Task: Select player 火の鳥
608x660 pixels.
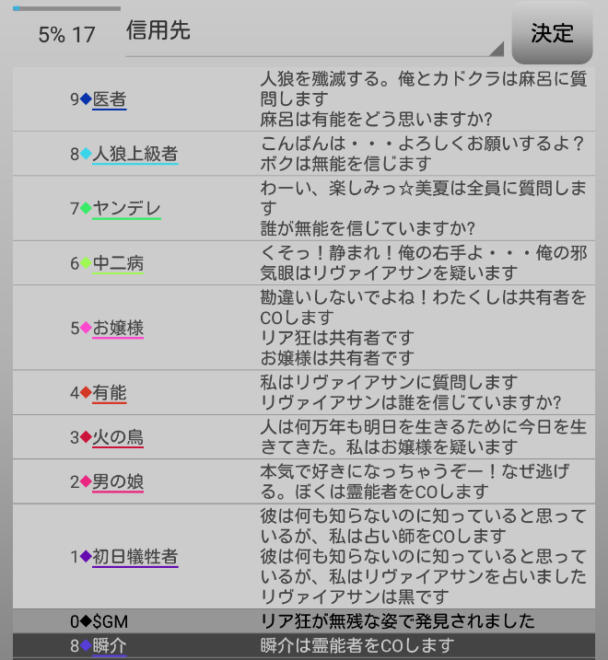Action: 118,437
